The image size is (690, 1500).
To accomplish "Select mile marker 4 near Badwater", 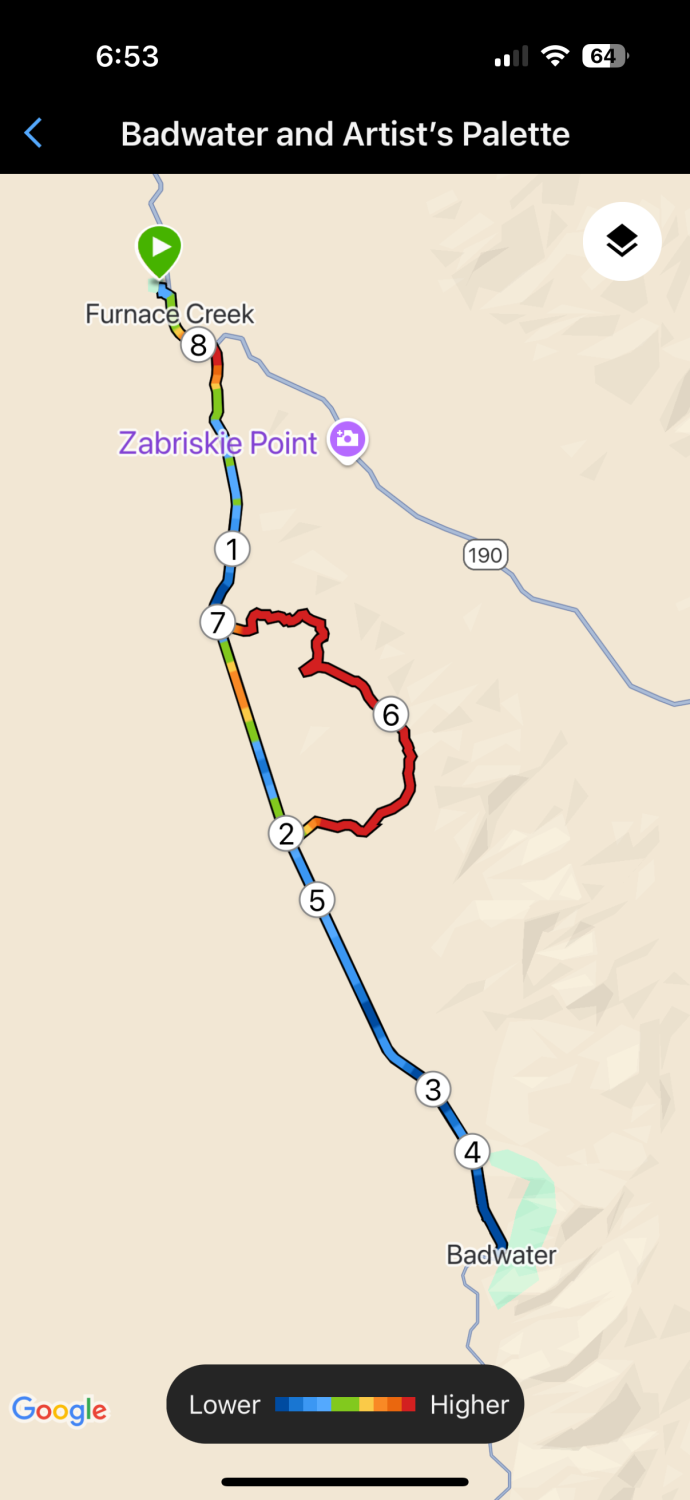I will (x=472, y=1152).
